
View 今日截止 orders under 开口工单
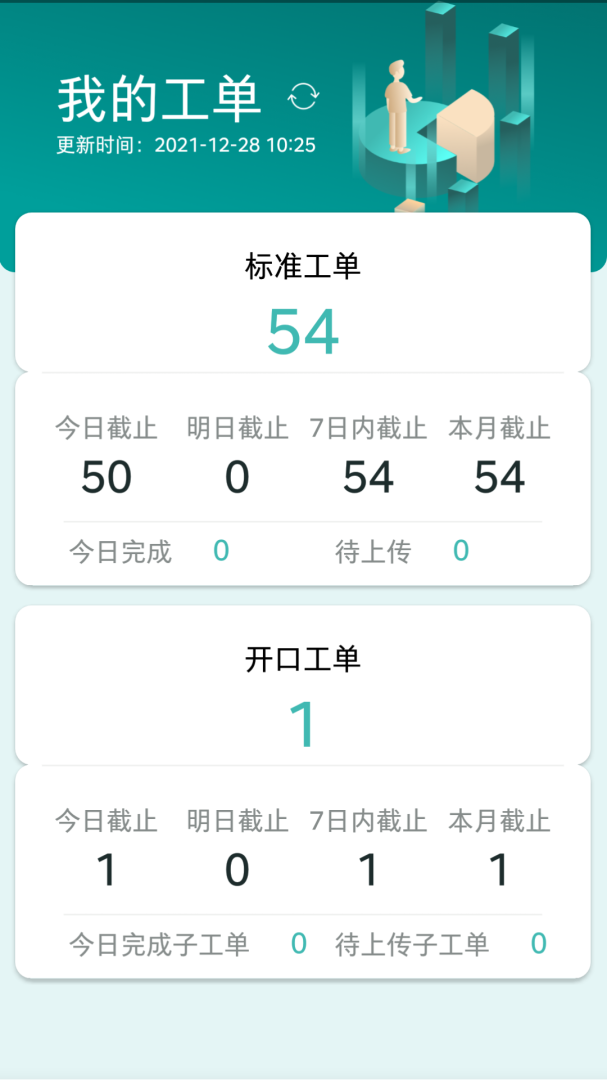click(x=106, y=850)
